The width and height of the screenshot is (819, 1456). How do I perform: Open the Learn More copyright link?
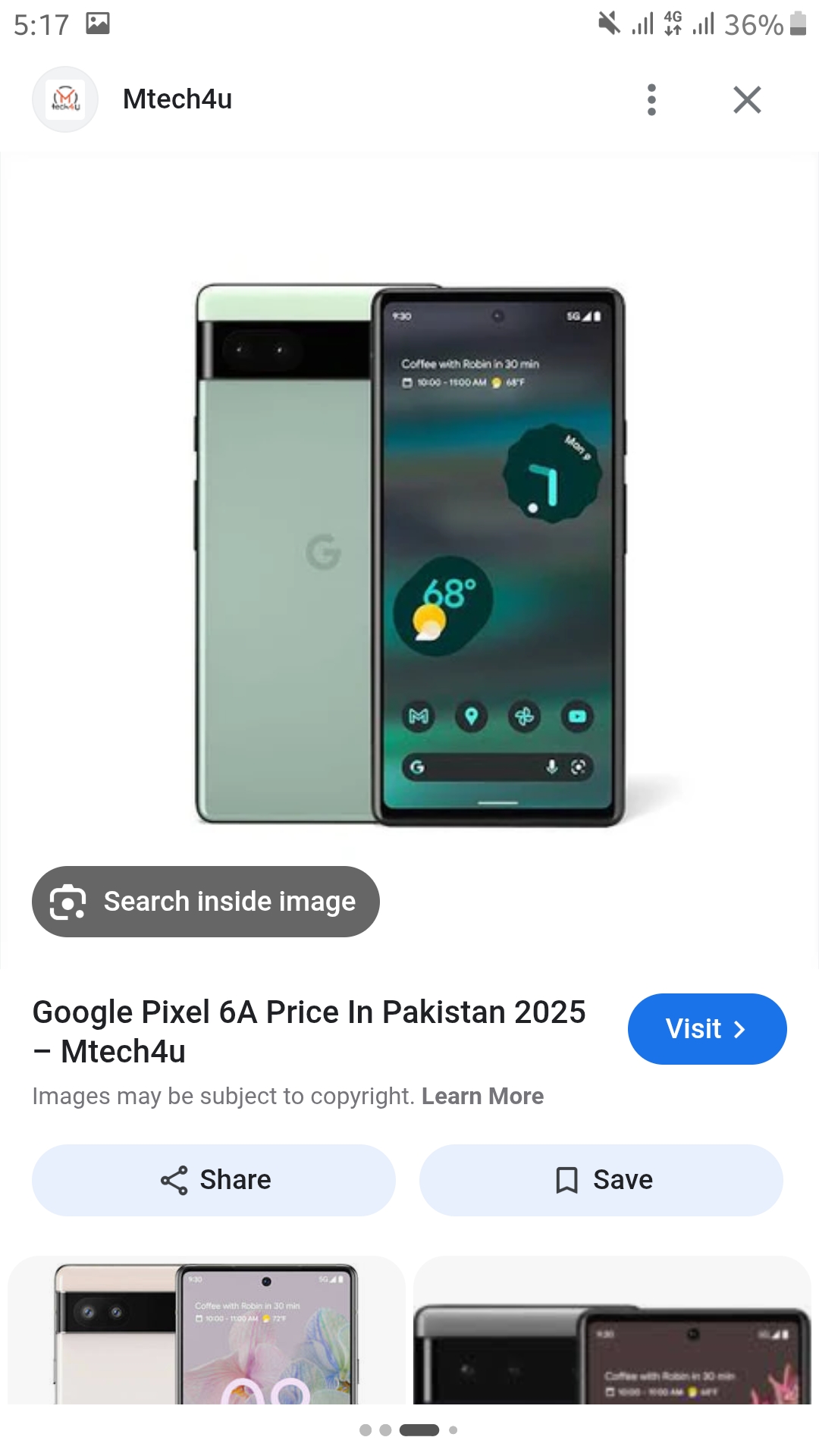[482, 1097]
